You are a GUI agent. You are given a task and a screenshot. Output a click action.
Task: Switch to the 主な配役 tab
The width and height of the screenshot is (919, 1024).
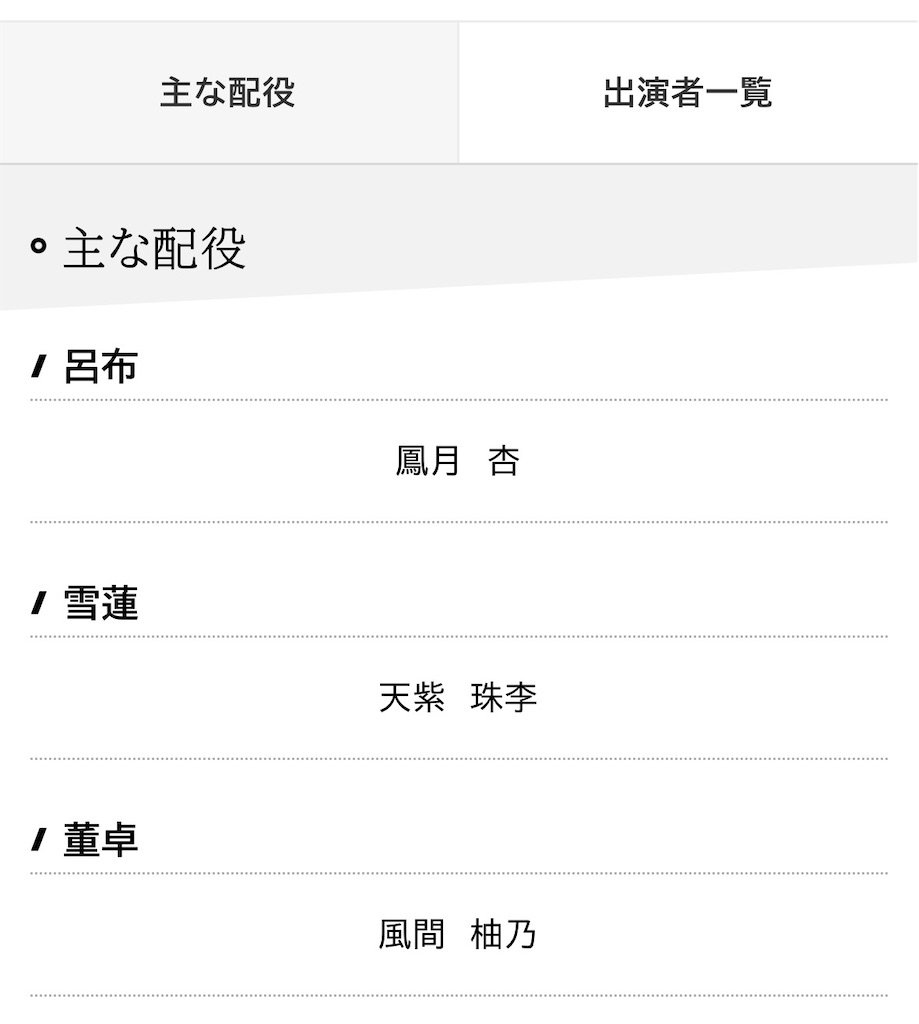point(228,93)
